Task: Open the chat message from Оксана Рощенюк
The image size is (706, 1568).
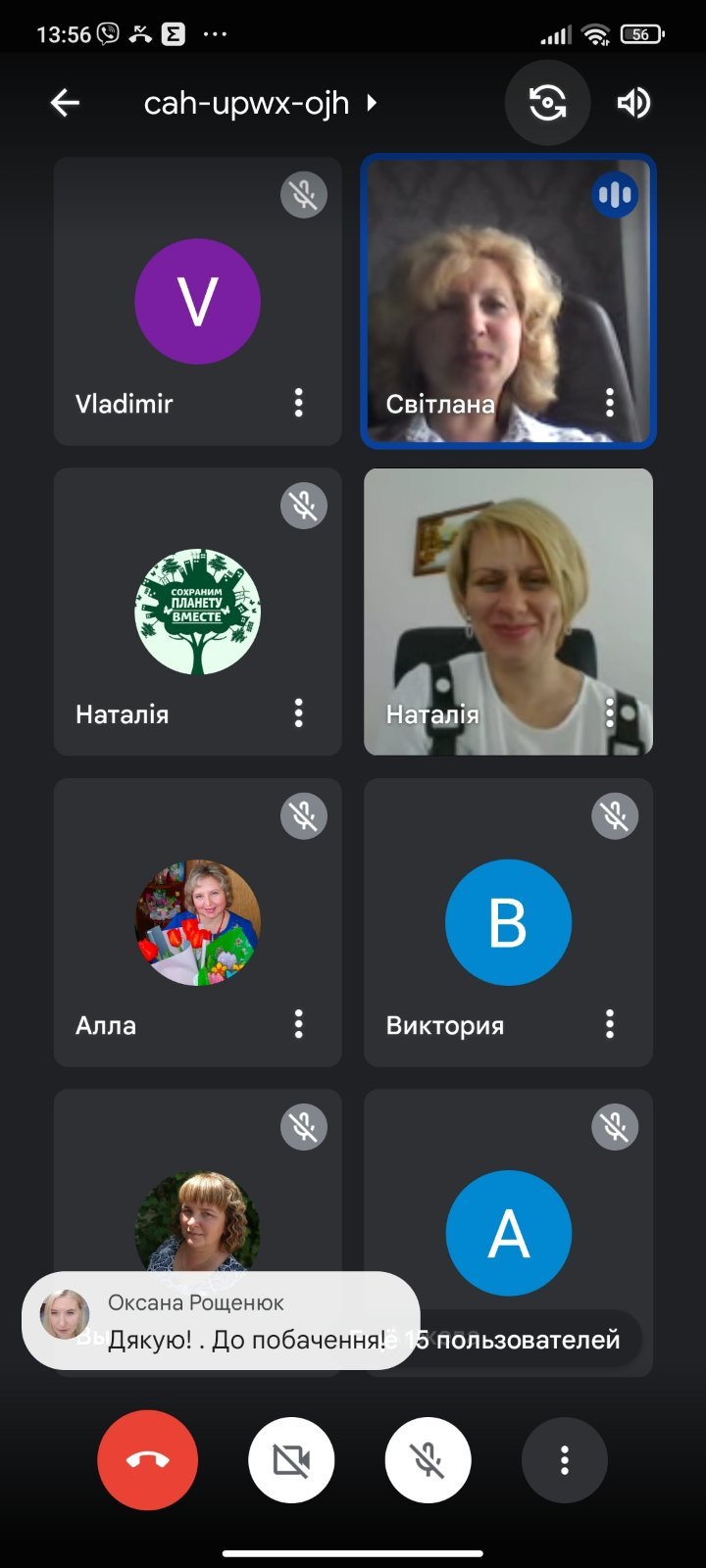Action: 221,1320
